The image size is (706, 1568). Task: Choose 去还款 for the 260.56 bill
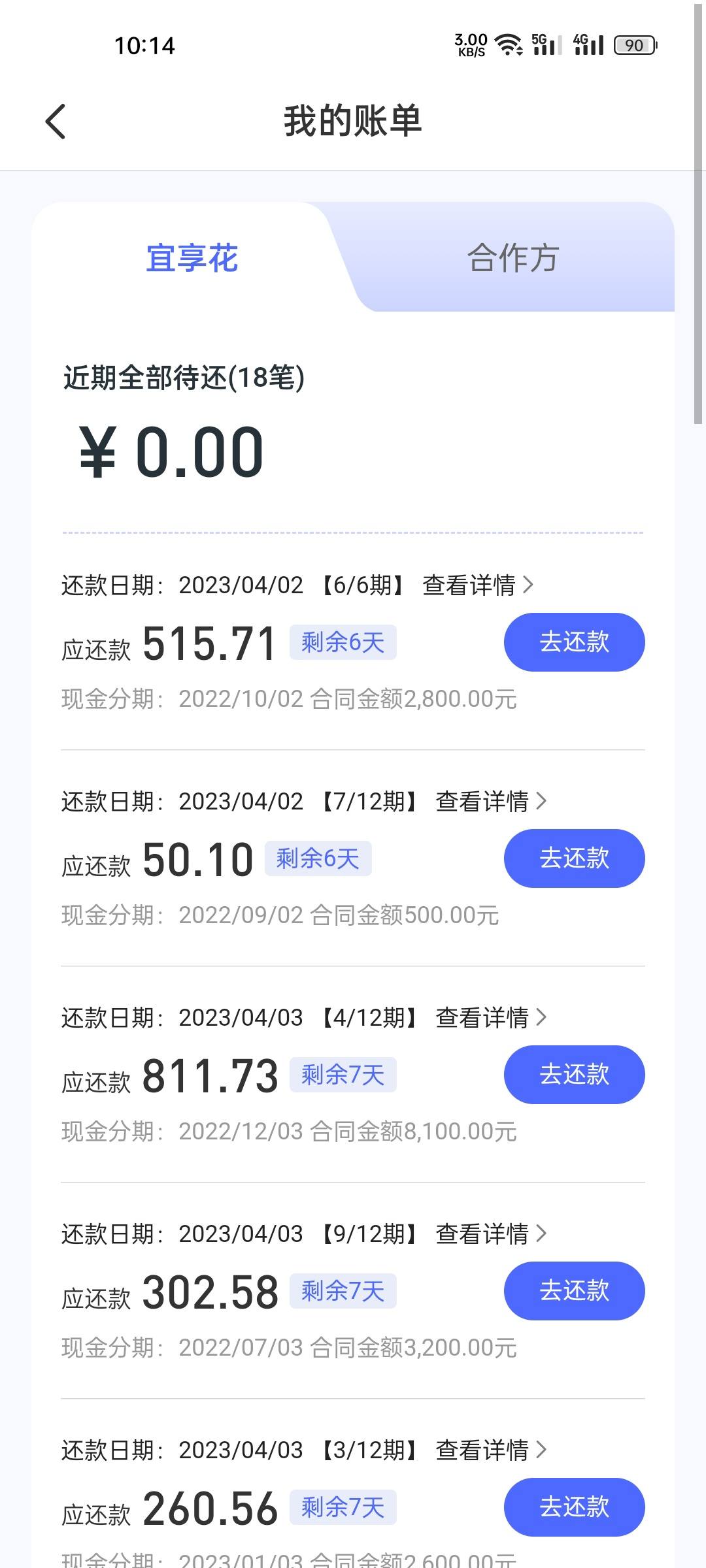click(574, 1507)
